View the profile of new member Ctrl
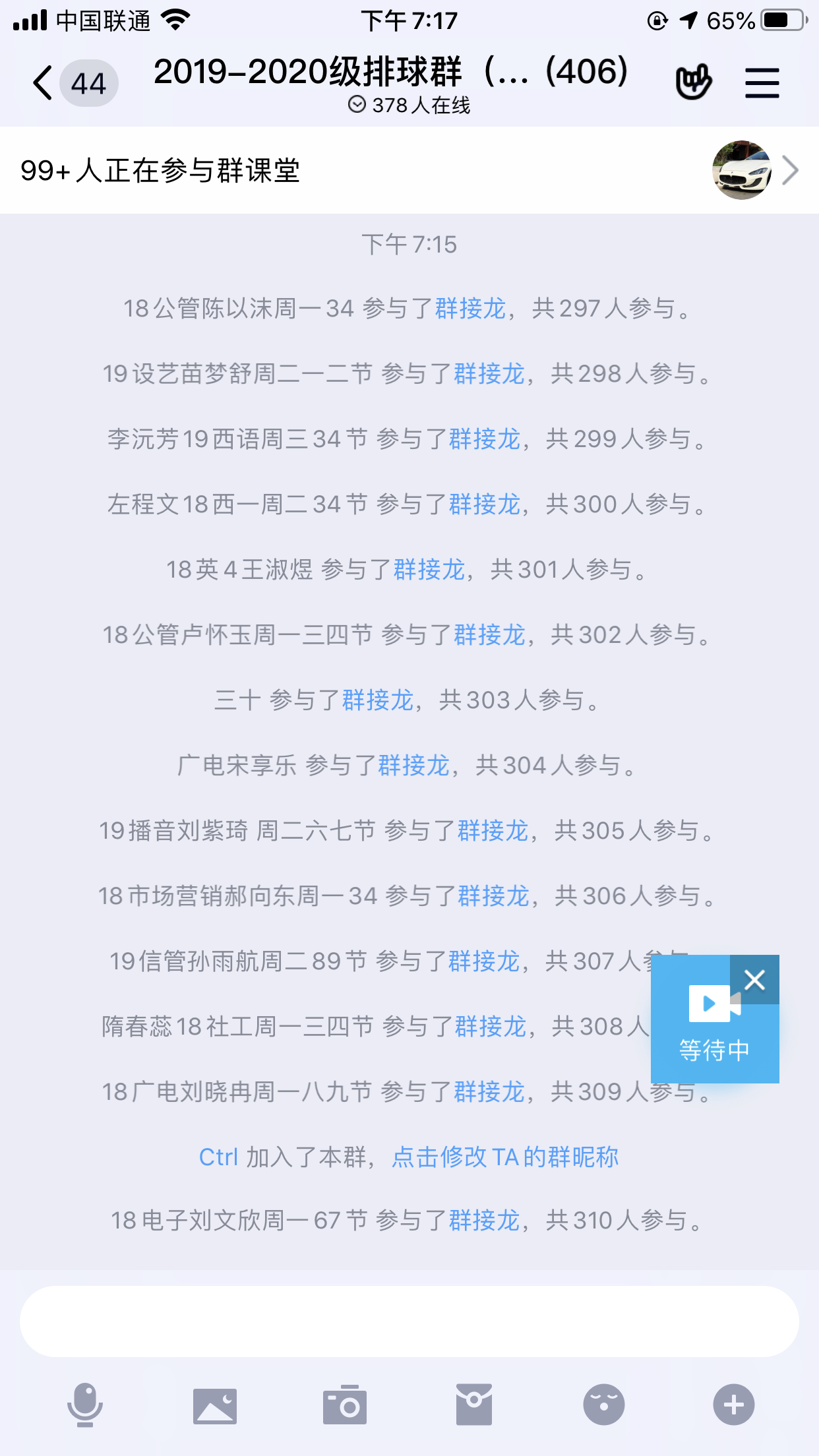The width and height of the screenshot is (819, 1456). coord(218,1157)
